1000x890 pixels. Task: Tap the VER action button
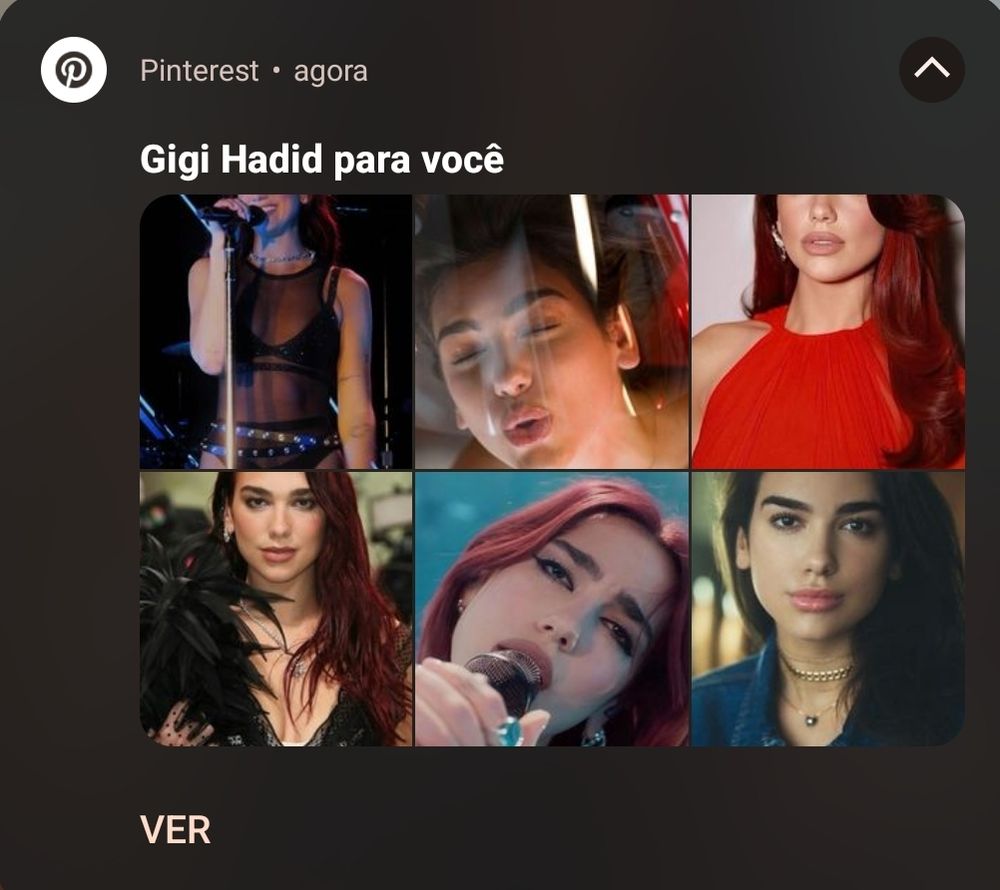[x=175, y=829]
